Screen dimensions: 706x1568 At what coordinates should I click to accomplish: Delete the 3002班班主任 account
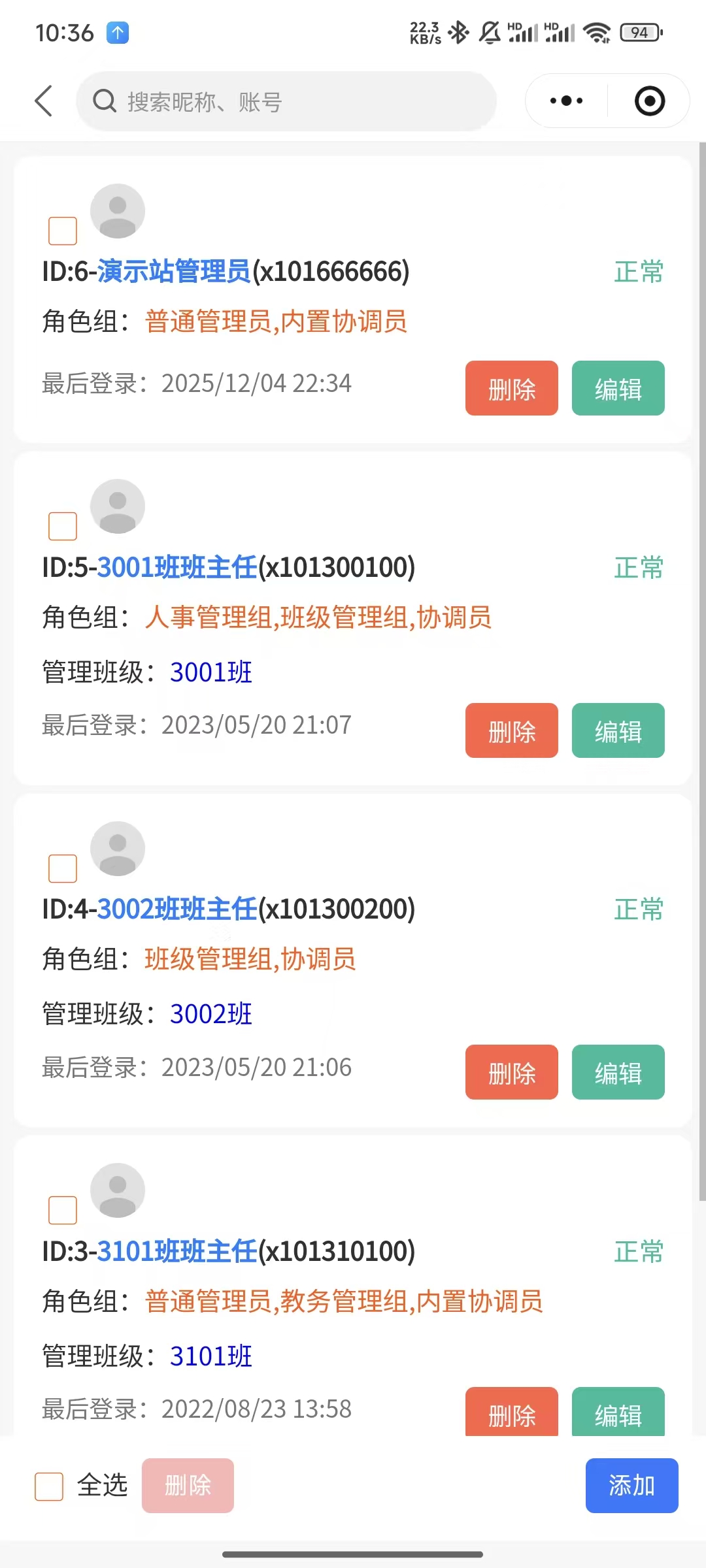click(x=511, y=1072)
